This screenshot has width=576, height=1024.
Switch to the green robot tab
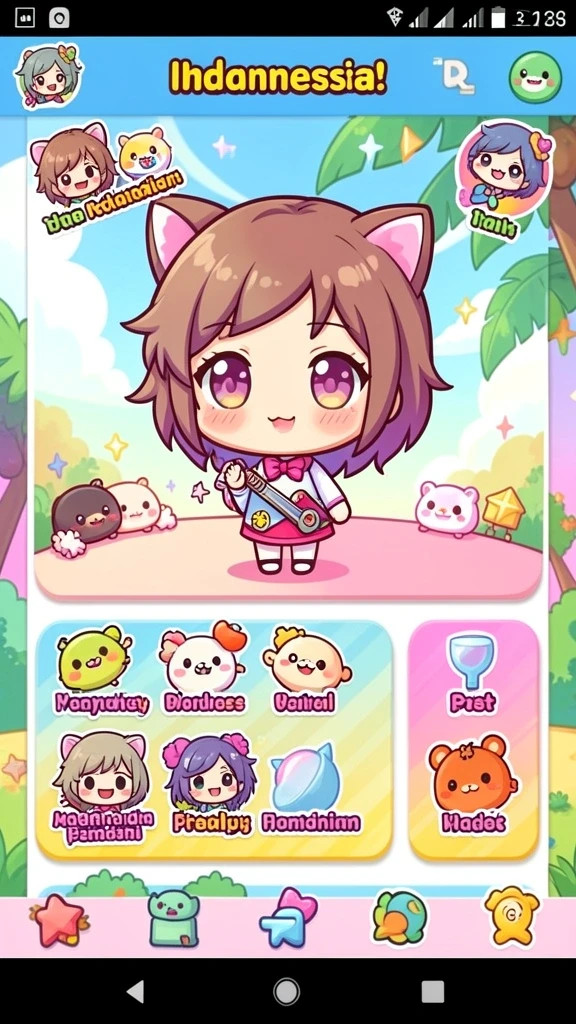173,920
